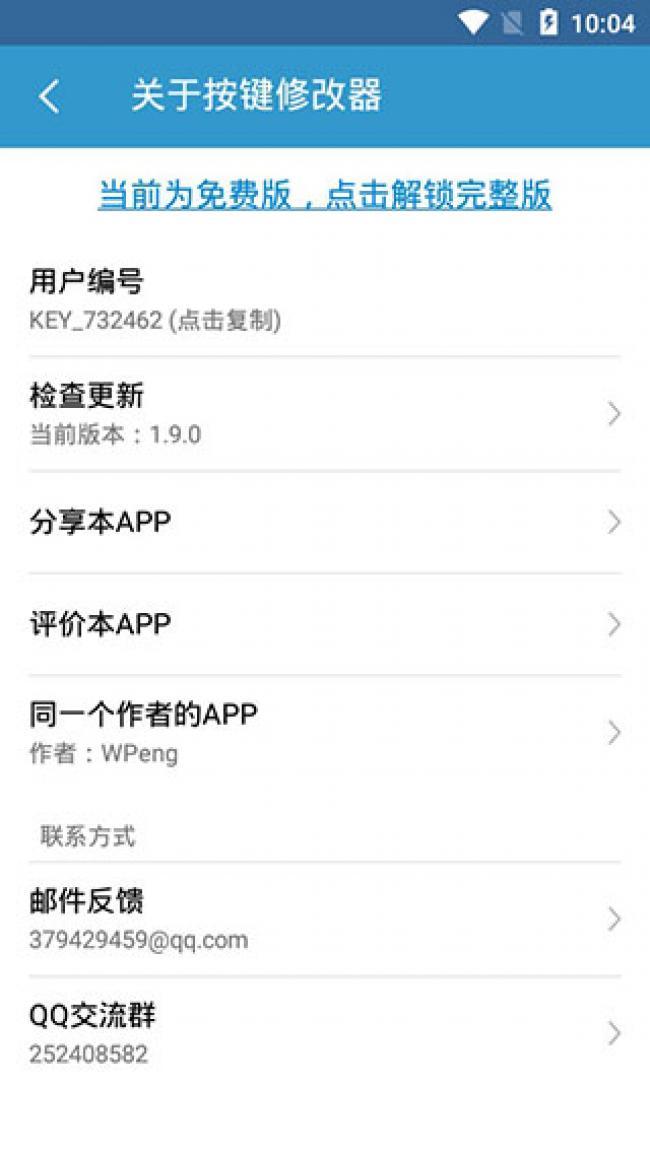Tap 评价本APP to rate the app

tap(324, 624)
